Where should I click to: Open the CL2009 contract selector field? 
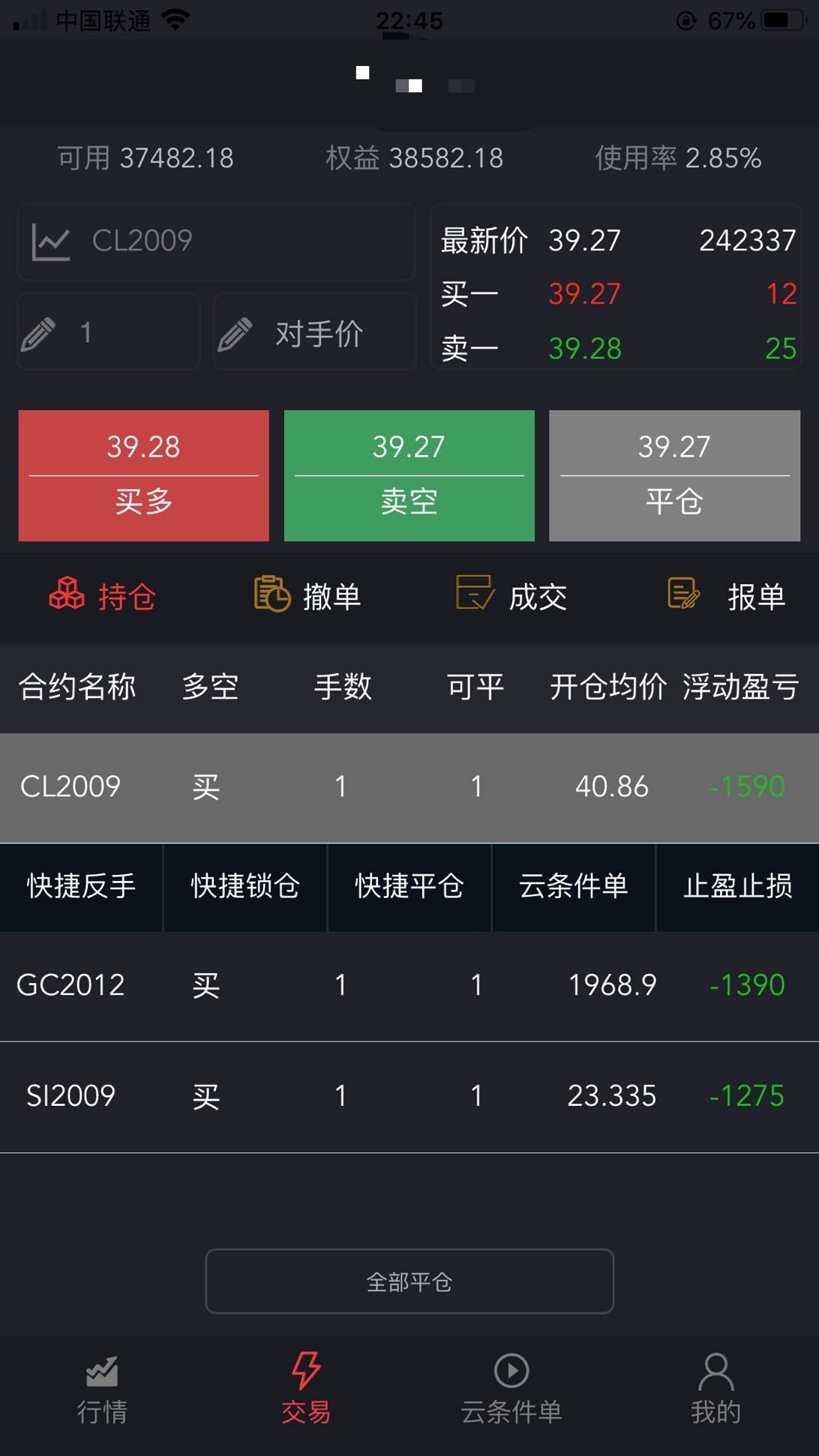(216, 241)
